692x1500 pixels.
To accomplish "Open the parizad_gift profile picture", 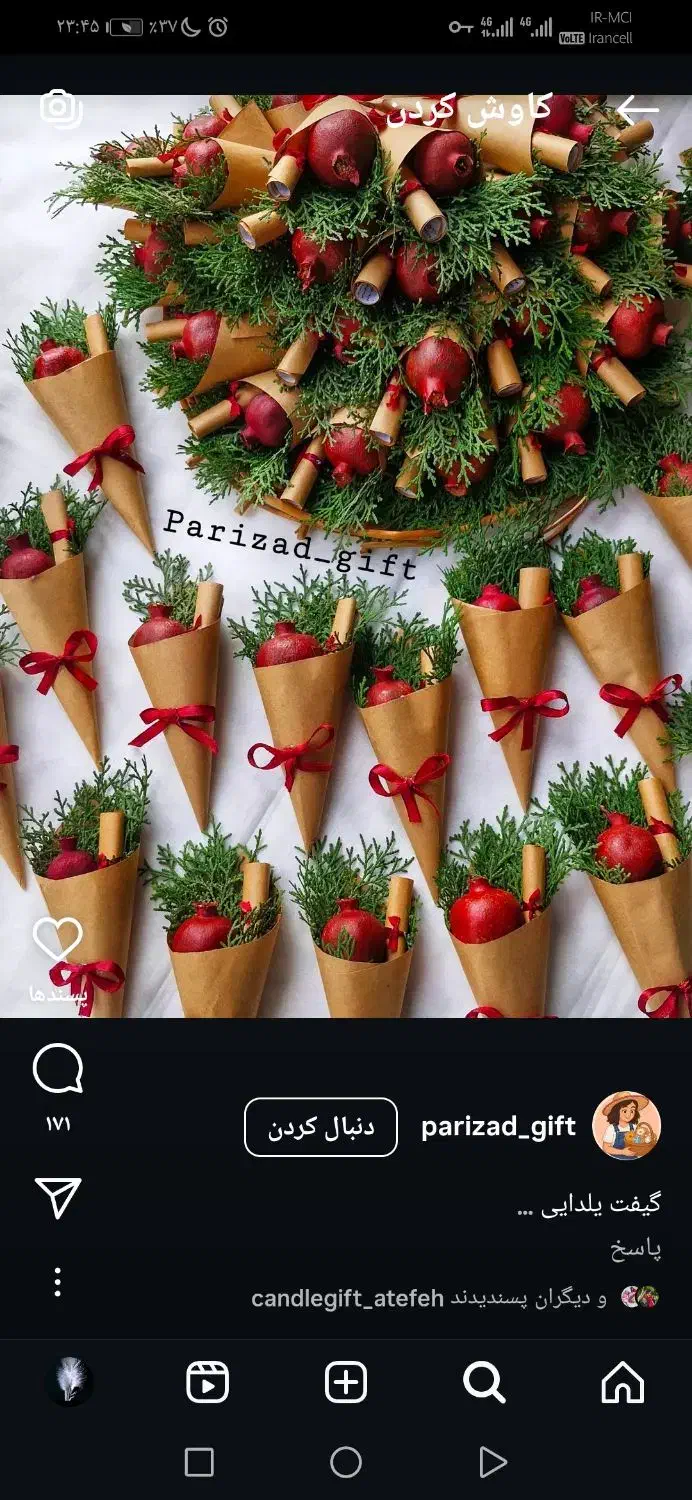I will (x=626, y=1126).
